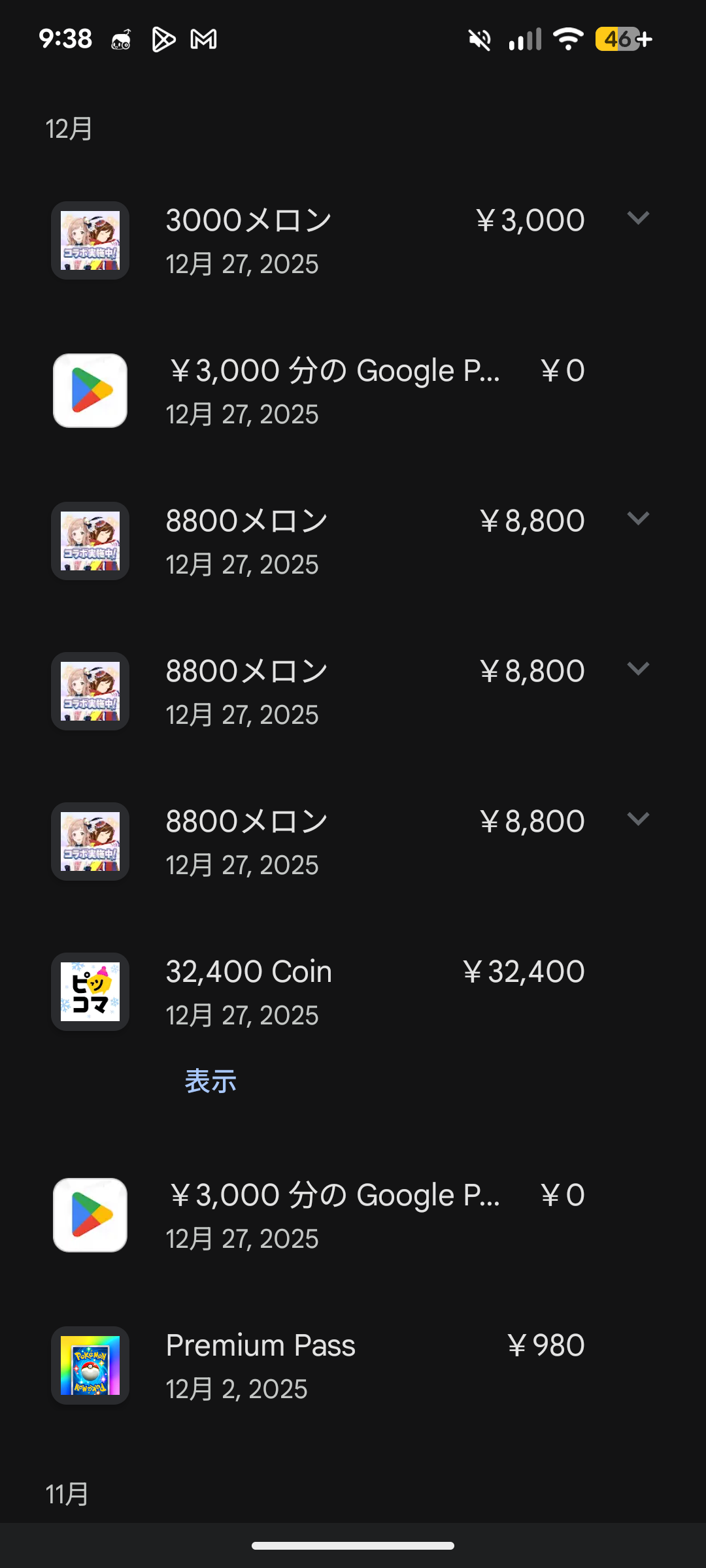Tap the Pokemon app icon beside Premium Pass

(90, 1365)
